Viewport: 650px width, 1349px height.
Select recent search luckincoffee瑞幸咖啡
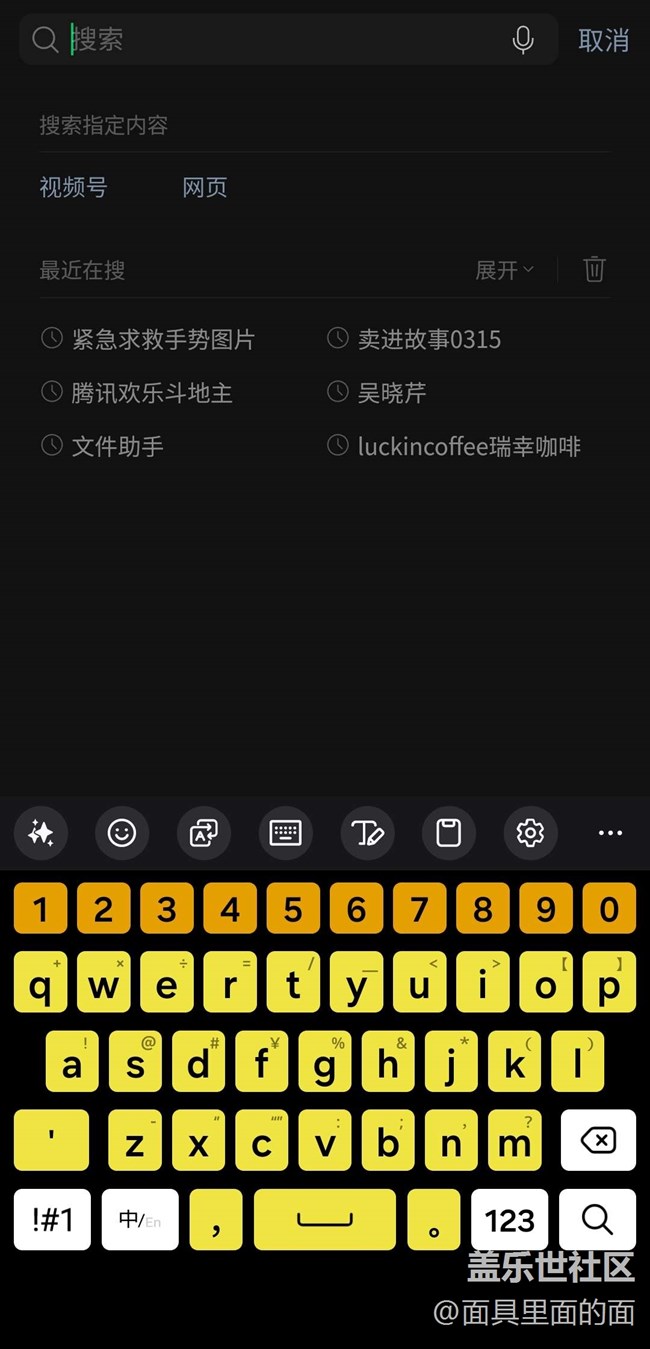coord(455,446)
